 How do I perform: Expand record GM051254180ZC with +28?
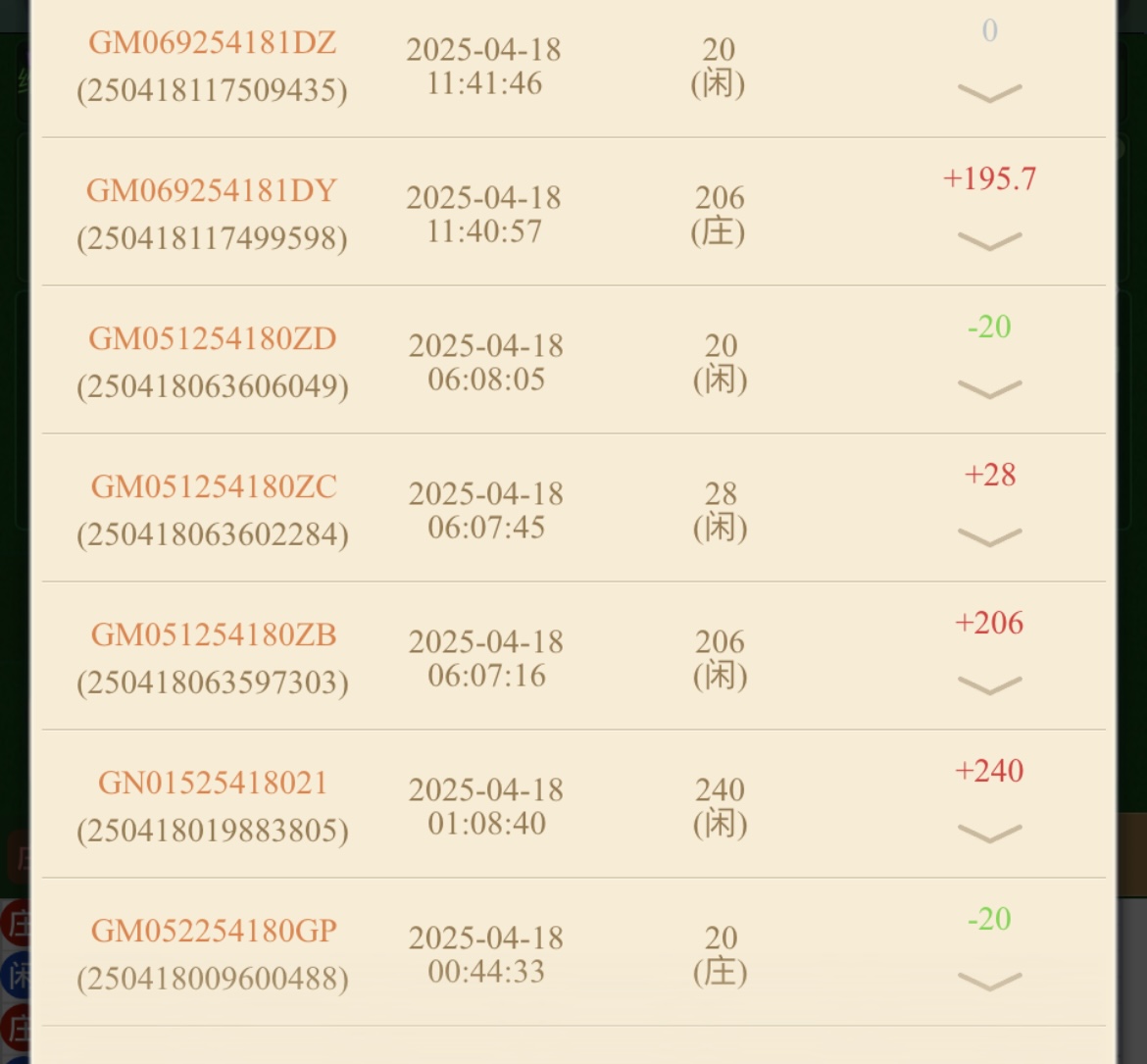click(989, 537)
